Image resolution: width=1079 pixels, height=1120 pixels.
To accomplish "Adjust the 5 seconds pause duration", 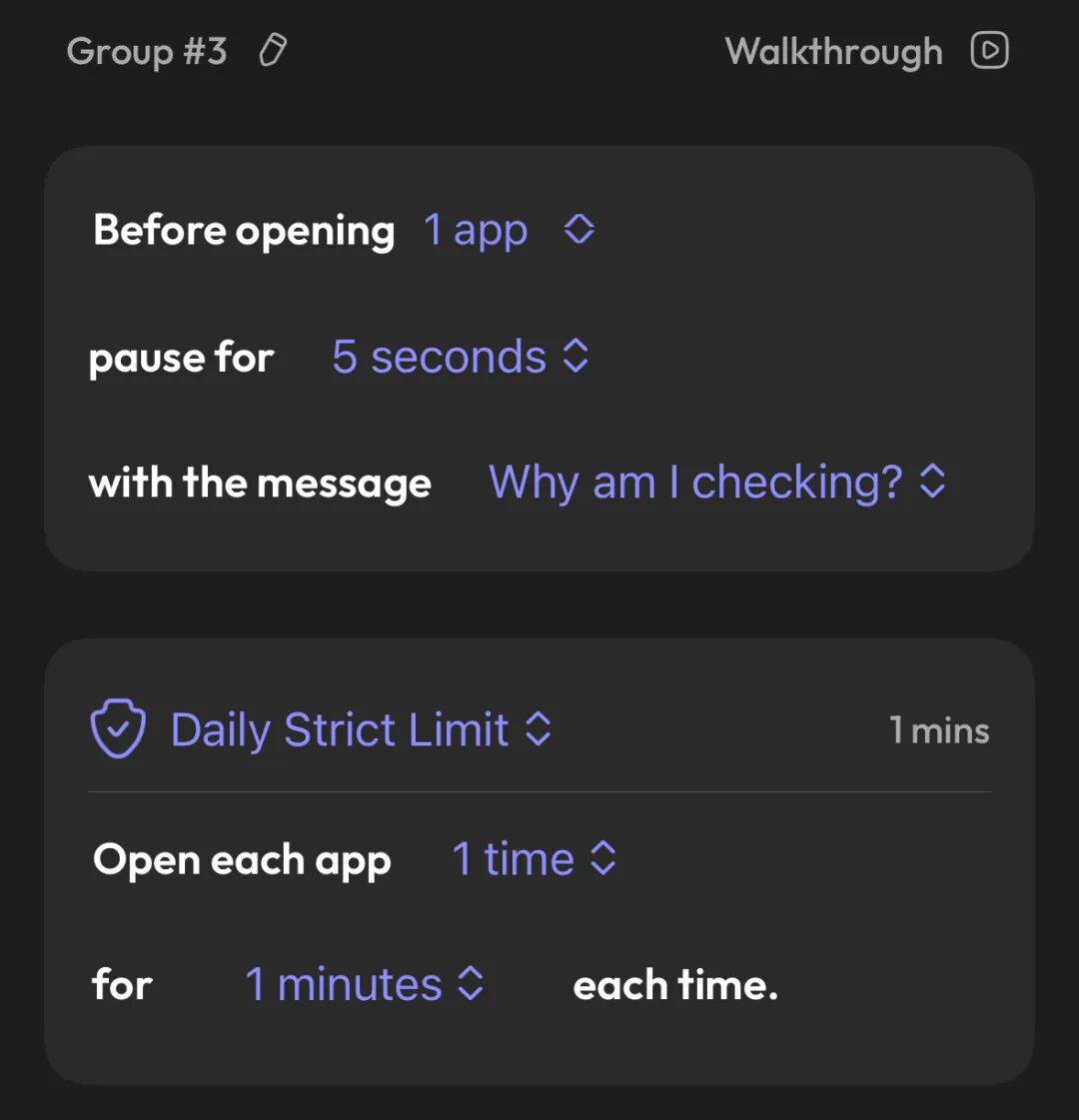I will pyautogui.click(x=461, y=357).
